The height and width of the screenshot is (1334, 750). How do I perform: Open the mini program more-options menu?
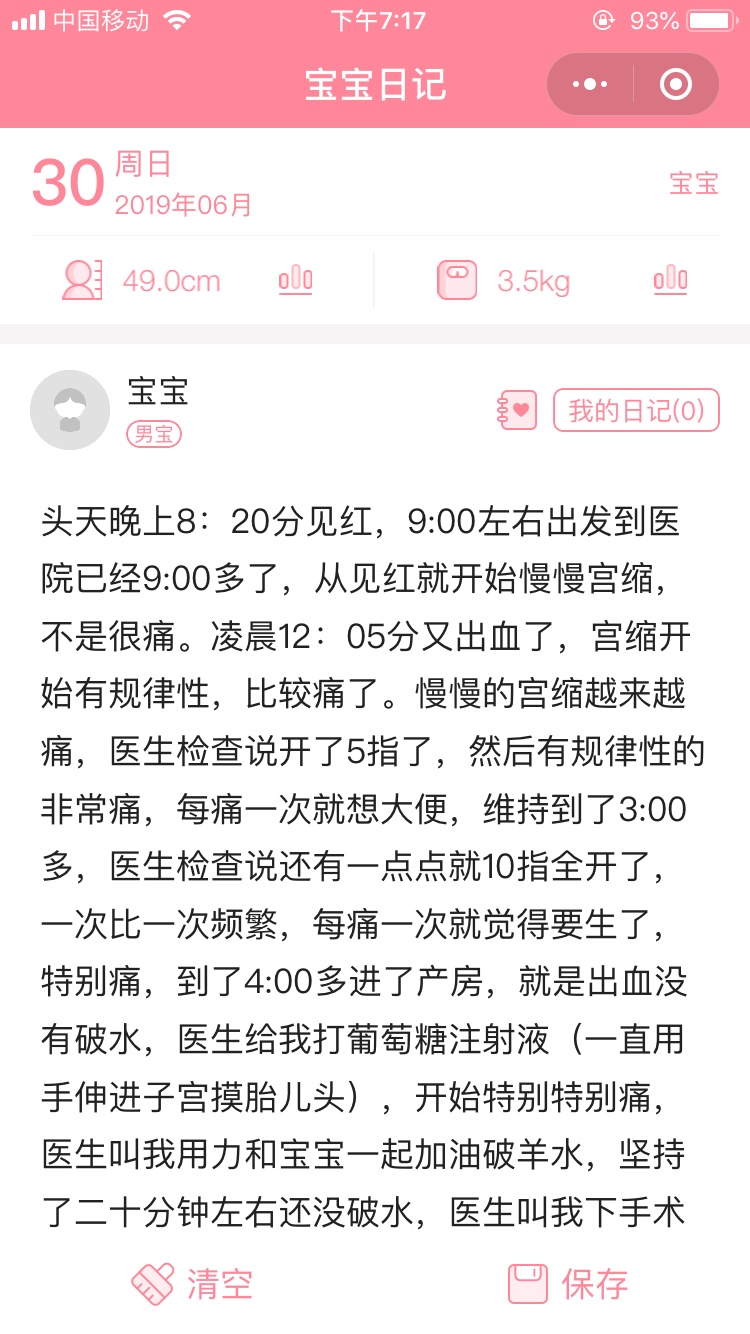(x=590, y=85)
